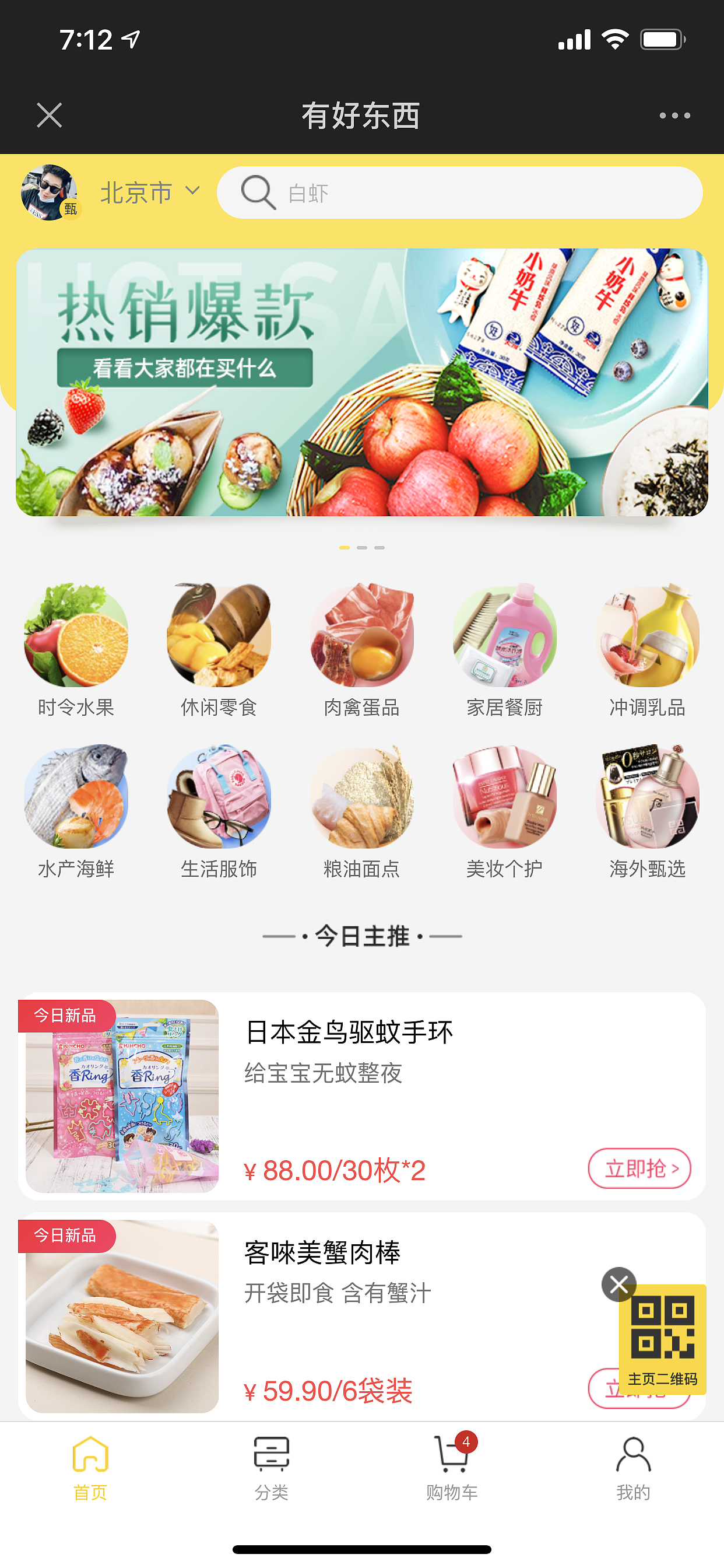Dismiss the floating QR code widget
Image resolution: width=724 pixels, height=1568 pixels.
(618, 1284)
